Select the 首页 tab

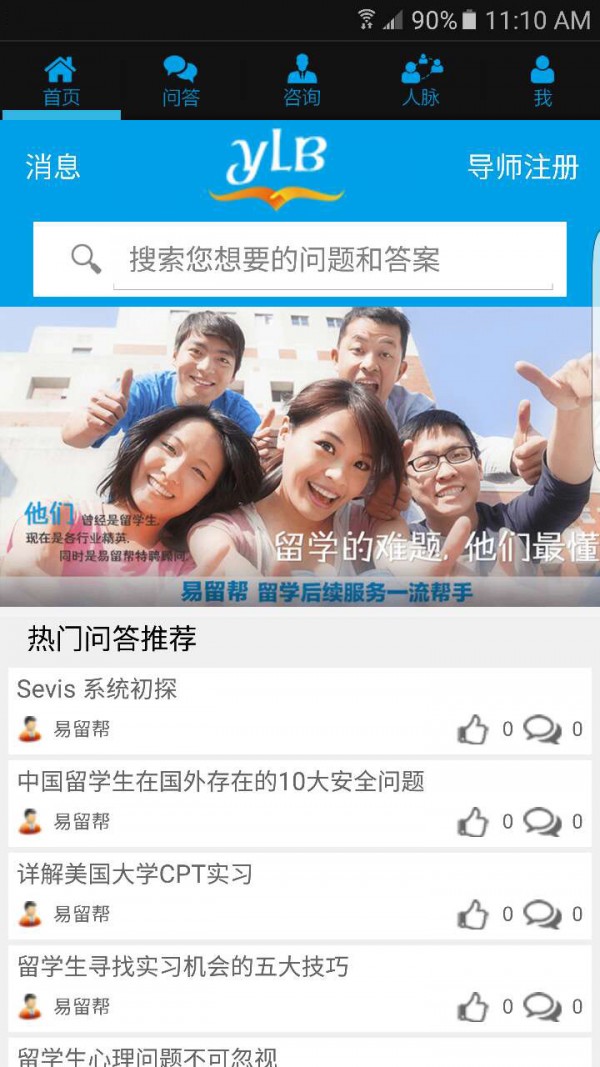click(60, 81)
